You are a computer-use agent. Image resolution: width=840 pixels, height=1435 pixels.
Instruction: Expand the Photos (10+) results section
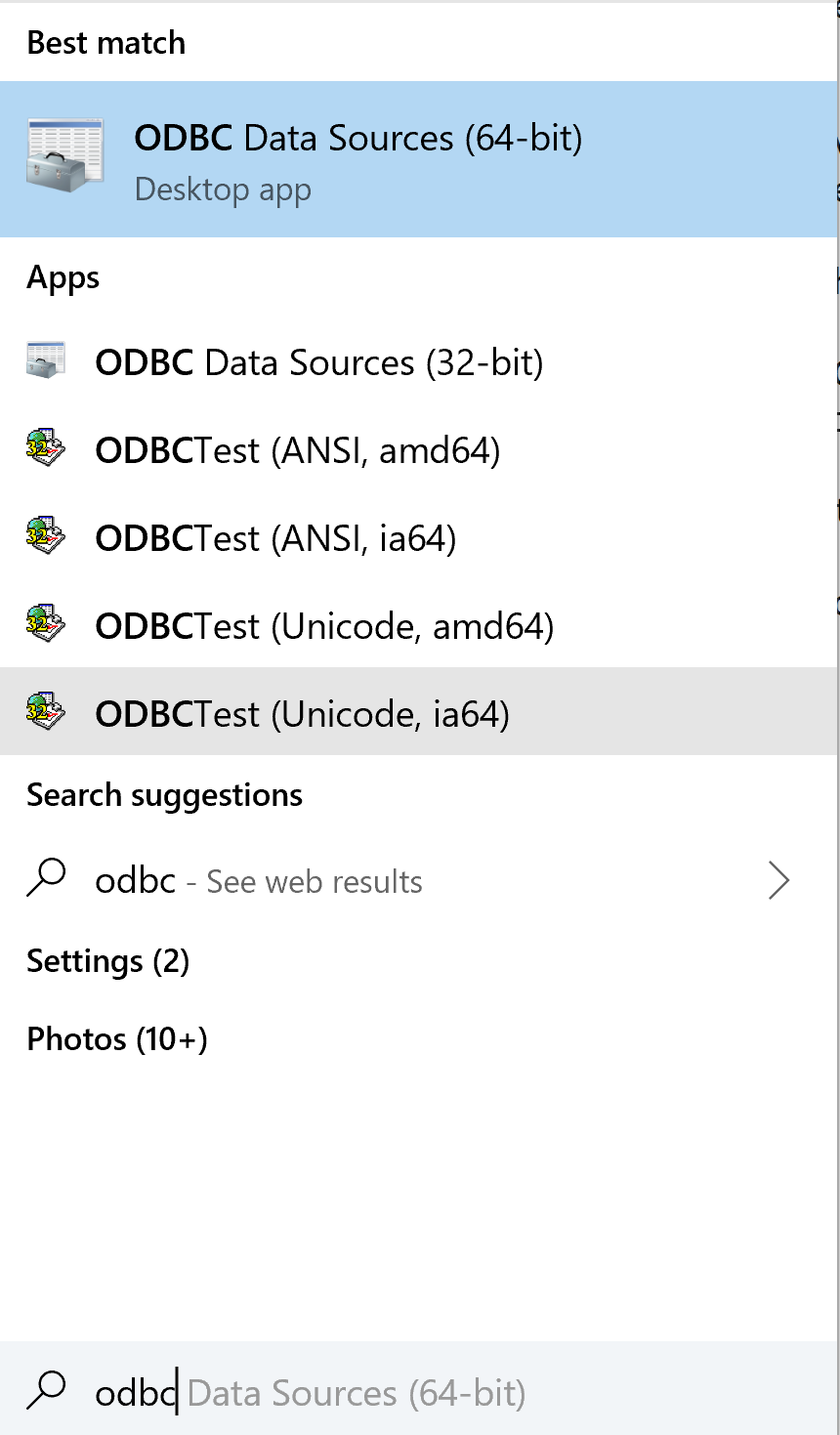115,1038
